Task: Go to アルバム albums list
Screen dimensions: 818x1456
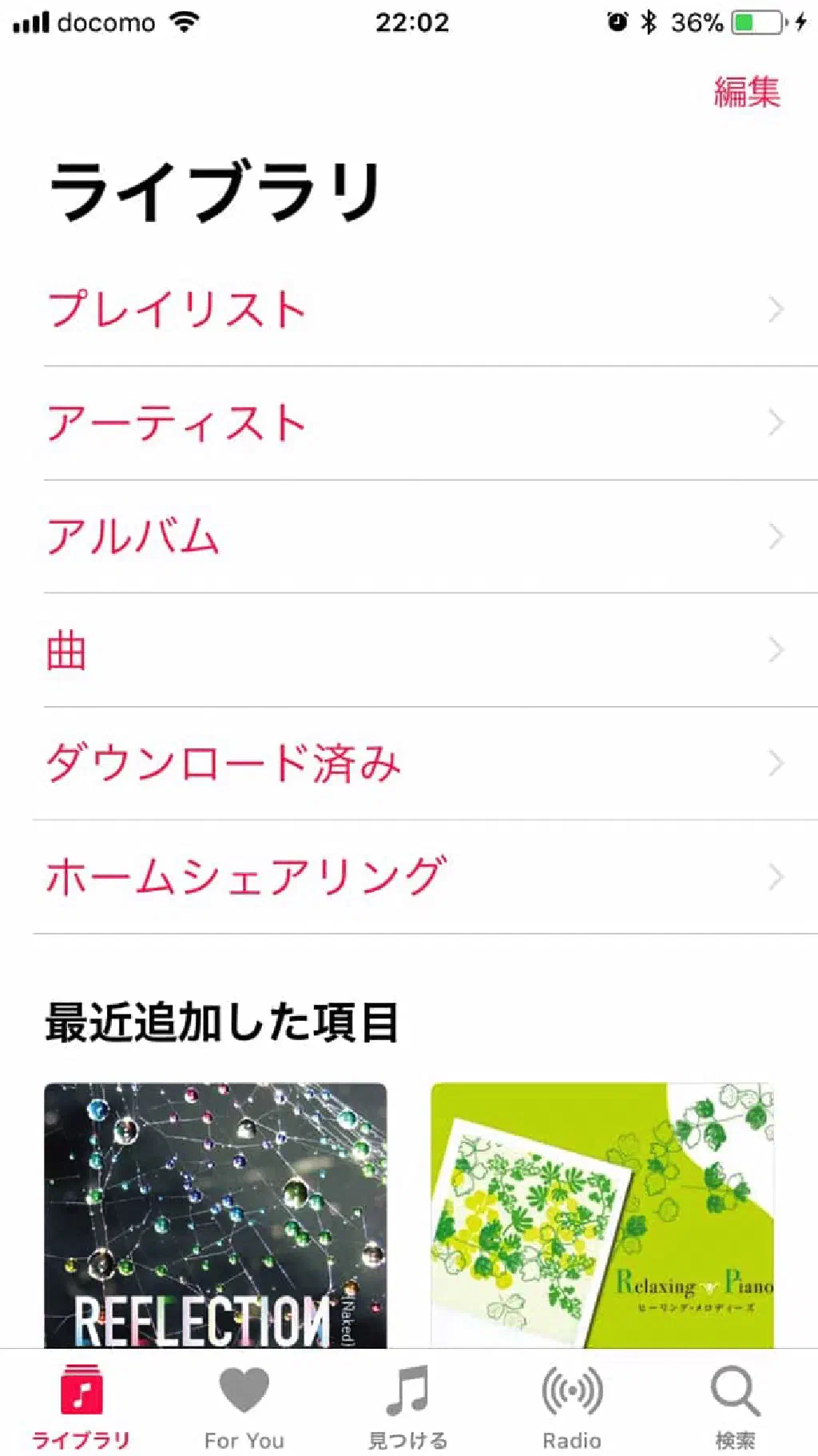Action: click(x=415, y=536)
